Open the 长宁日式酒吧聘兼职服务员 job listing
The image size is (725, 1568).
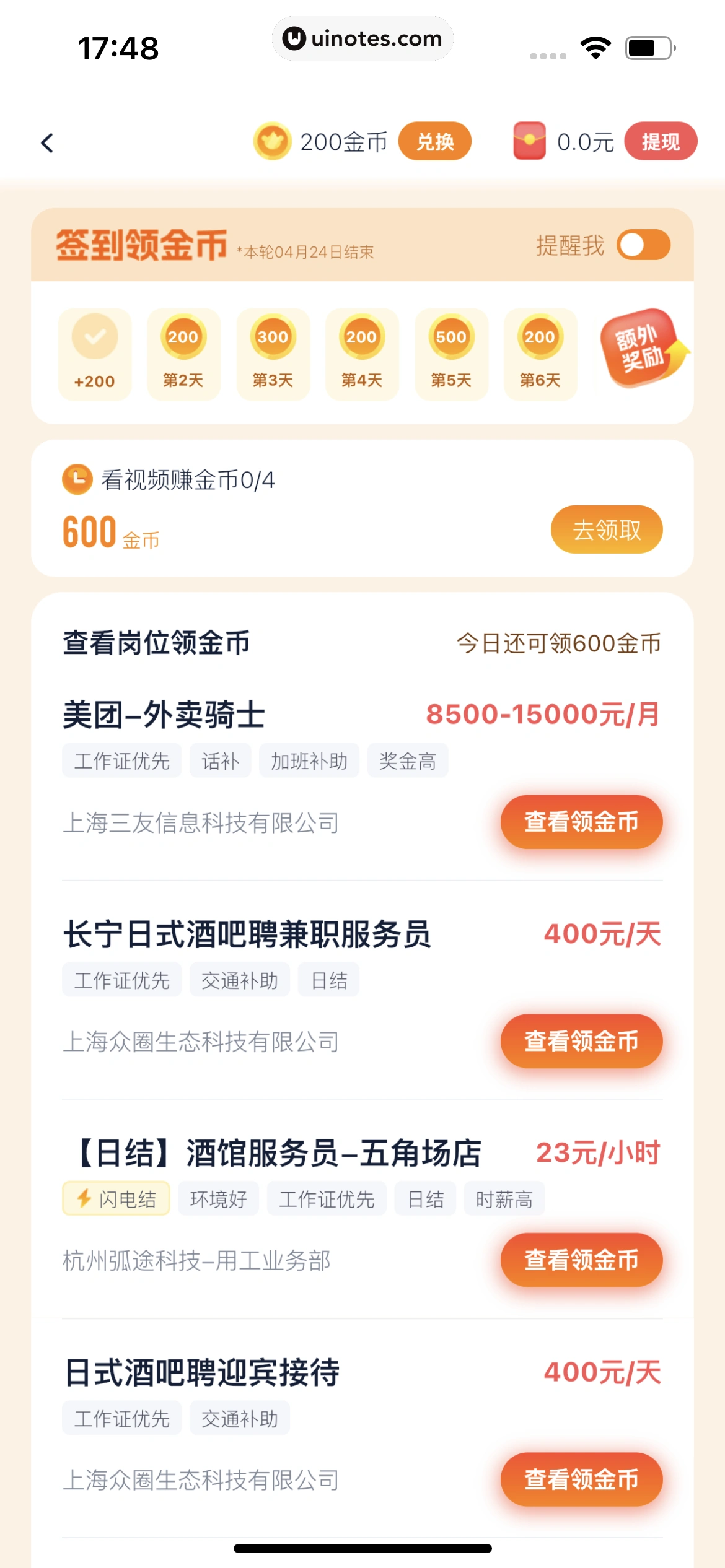(247, 934)
